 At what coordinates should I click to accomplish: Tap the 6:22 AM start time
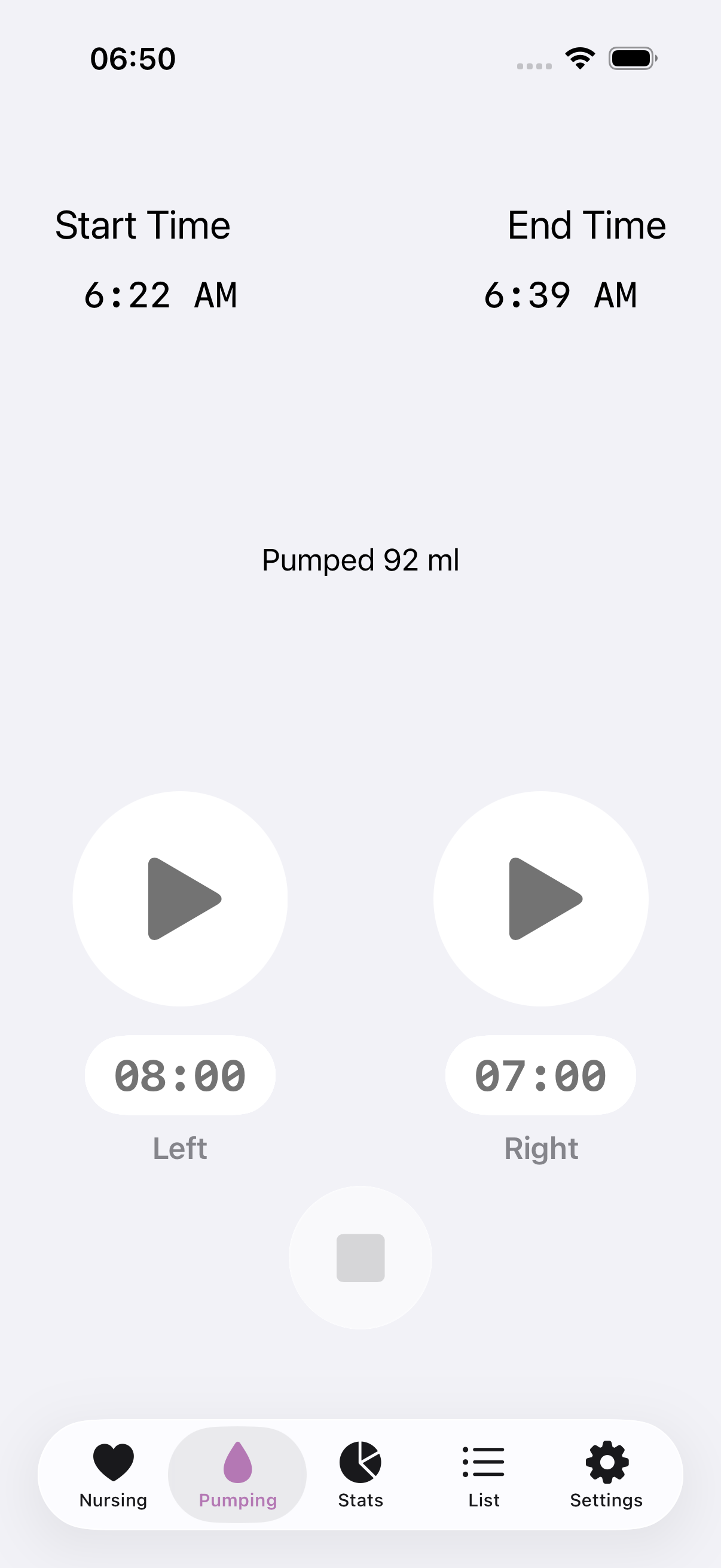[161, 295]
